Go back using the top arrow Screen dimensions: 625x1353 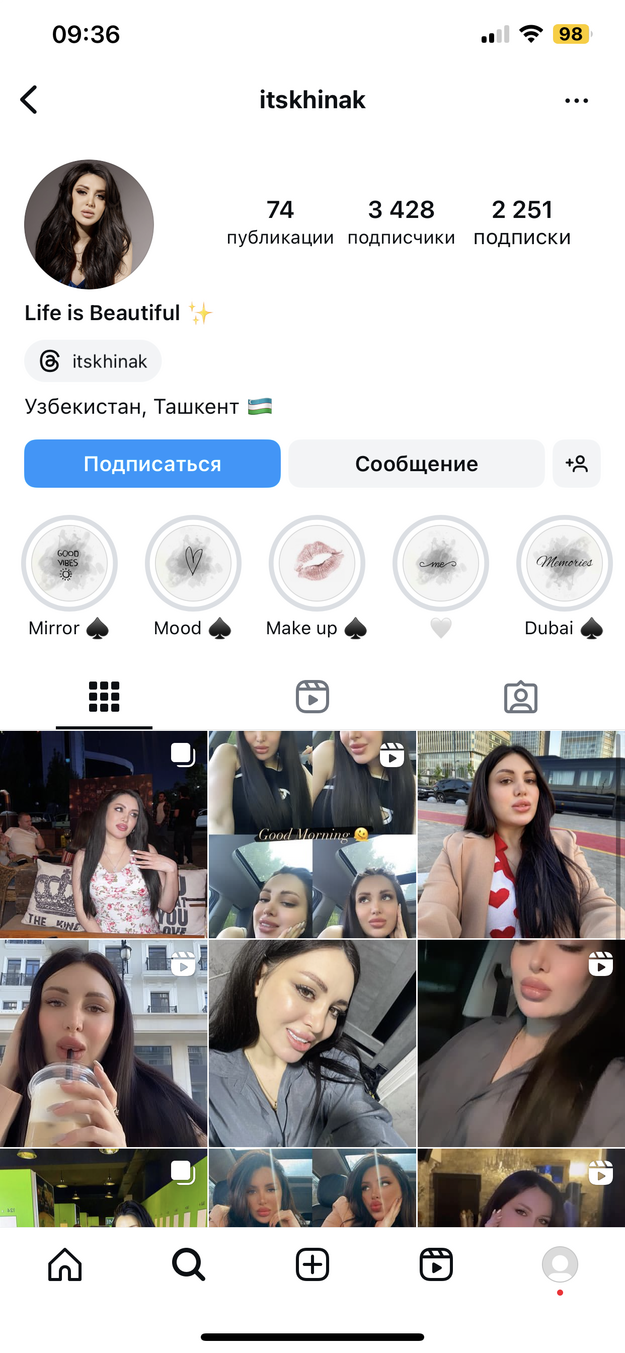point(29,99)
